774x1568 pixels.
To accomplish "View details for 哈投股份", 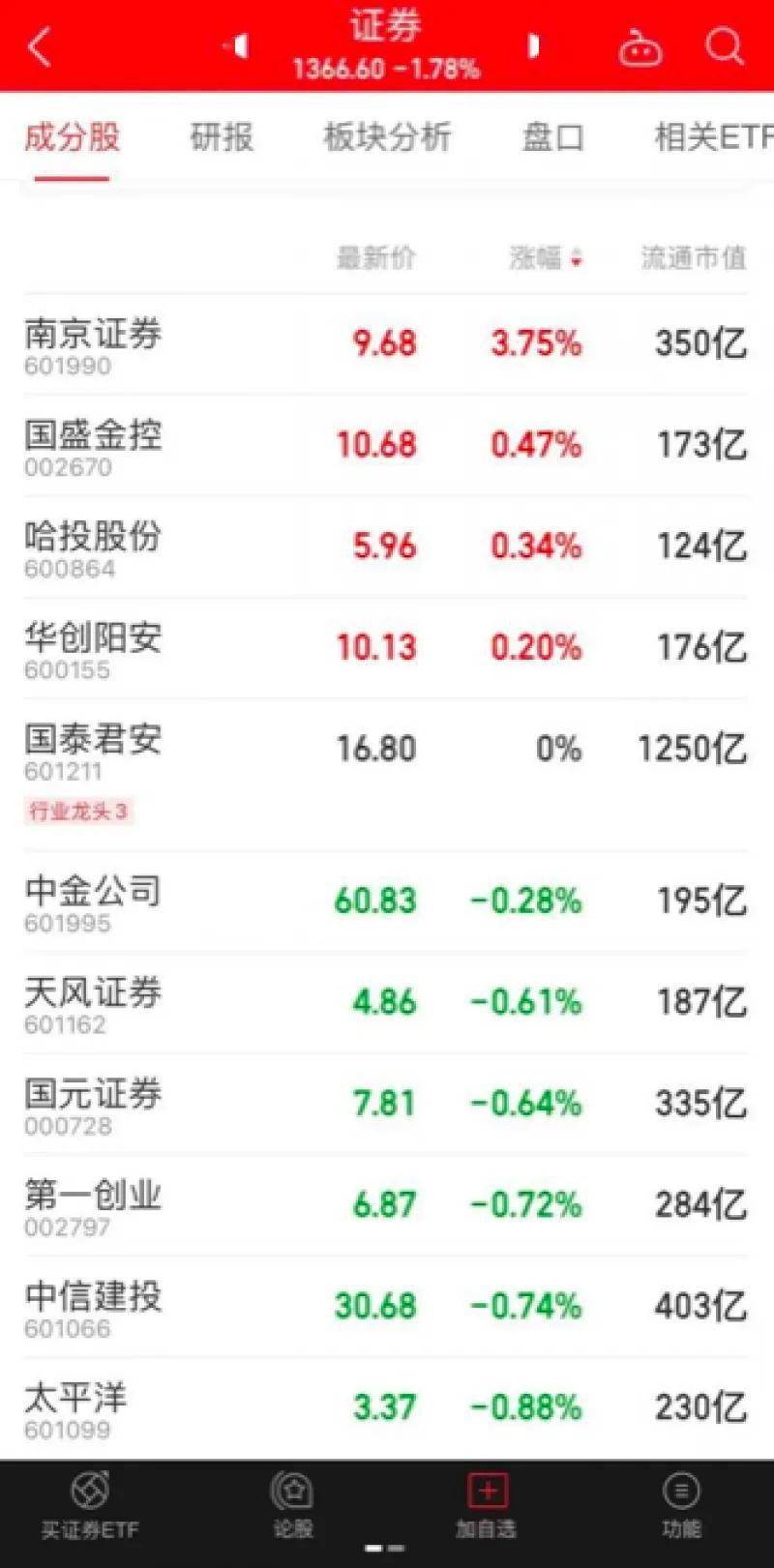I will click(x=93, y=547).
